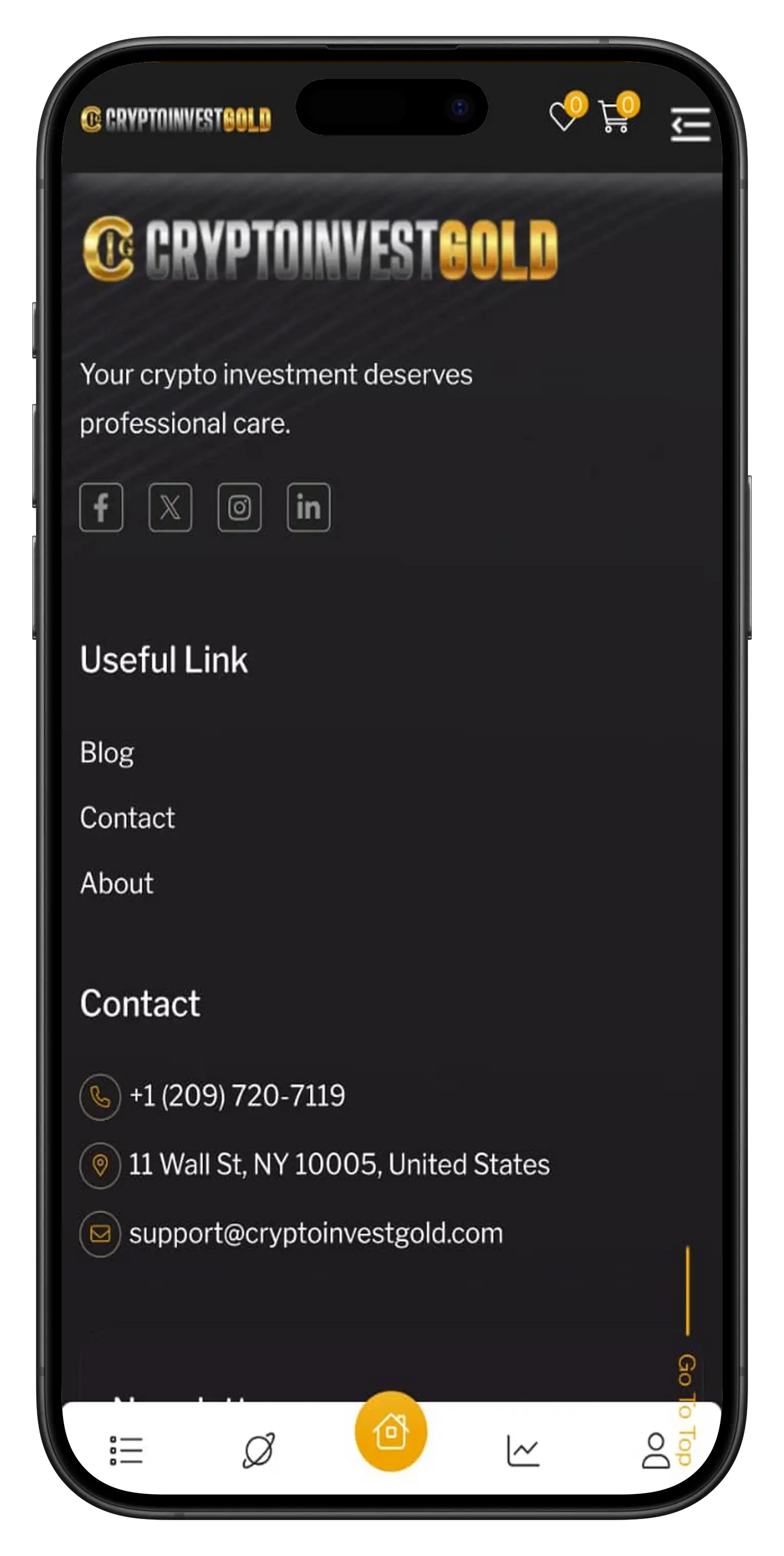Visit the Facebook page

pyautogui.click(x=101, y=507)
